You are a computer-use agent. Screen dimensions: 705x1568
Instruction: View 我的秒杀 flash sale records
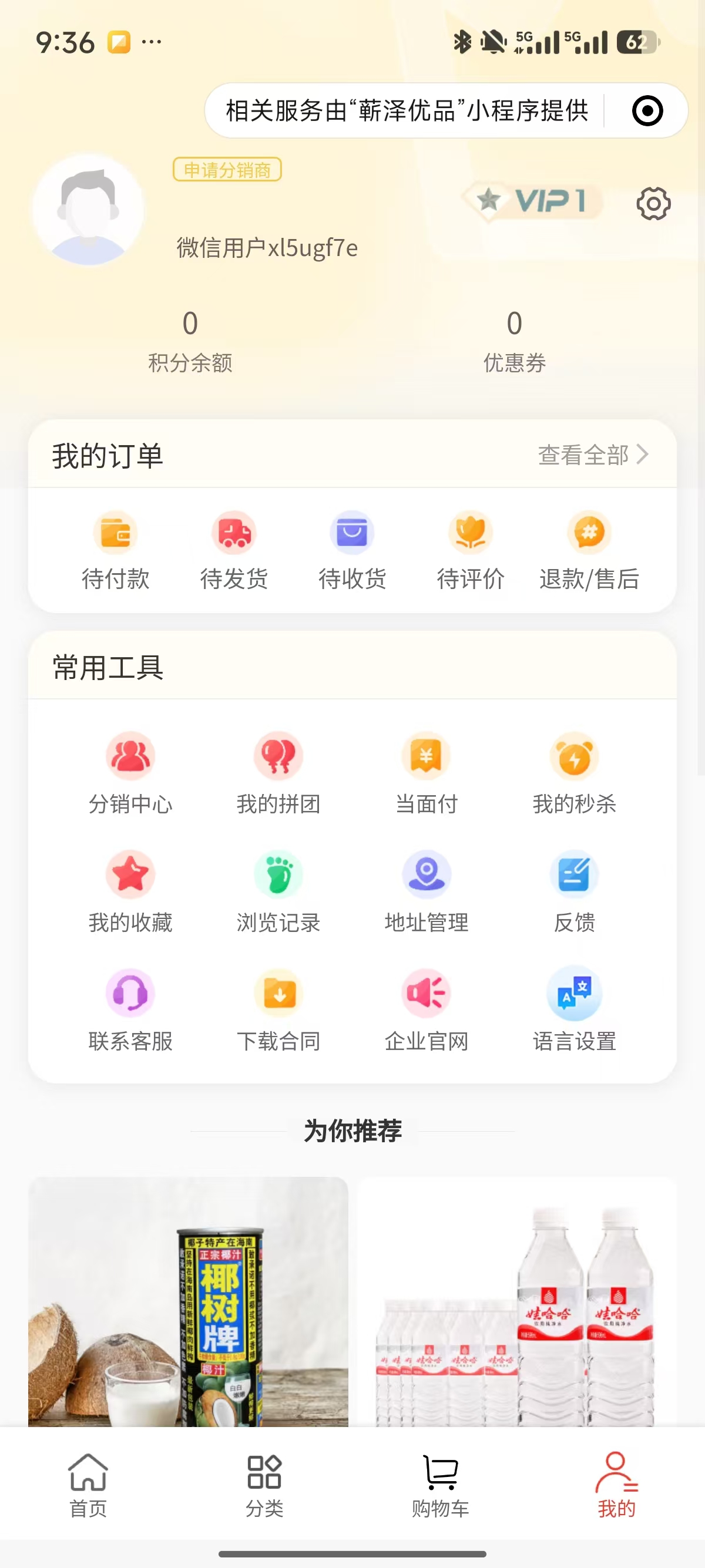[574, 775]
